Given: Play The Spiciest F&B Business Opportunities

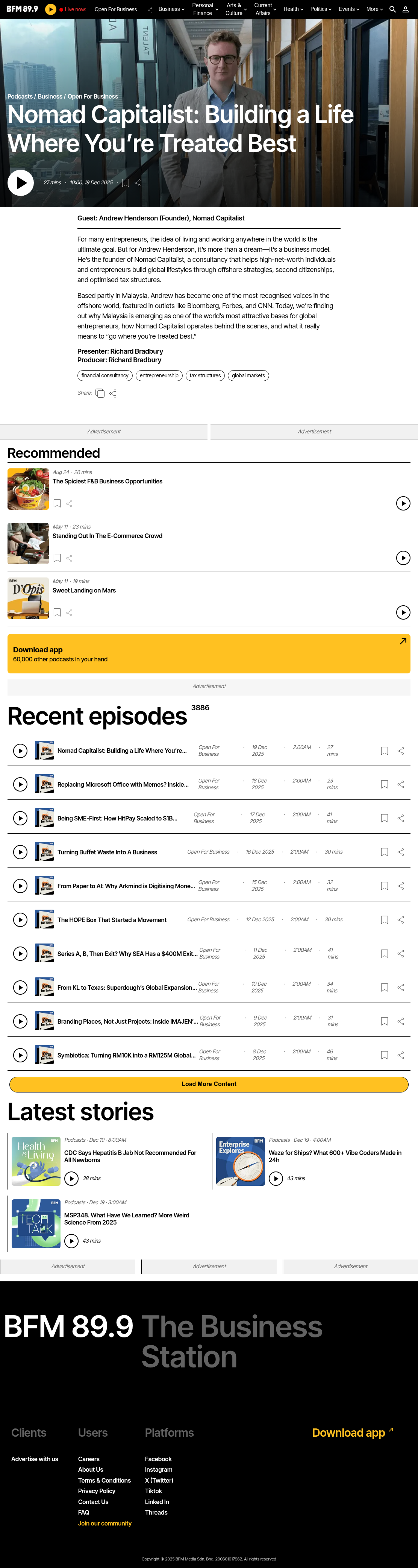Looking at the screenshot, I should coord(403,503).
